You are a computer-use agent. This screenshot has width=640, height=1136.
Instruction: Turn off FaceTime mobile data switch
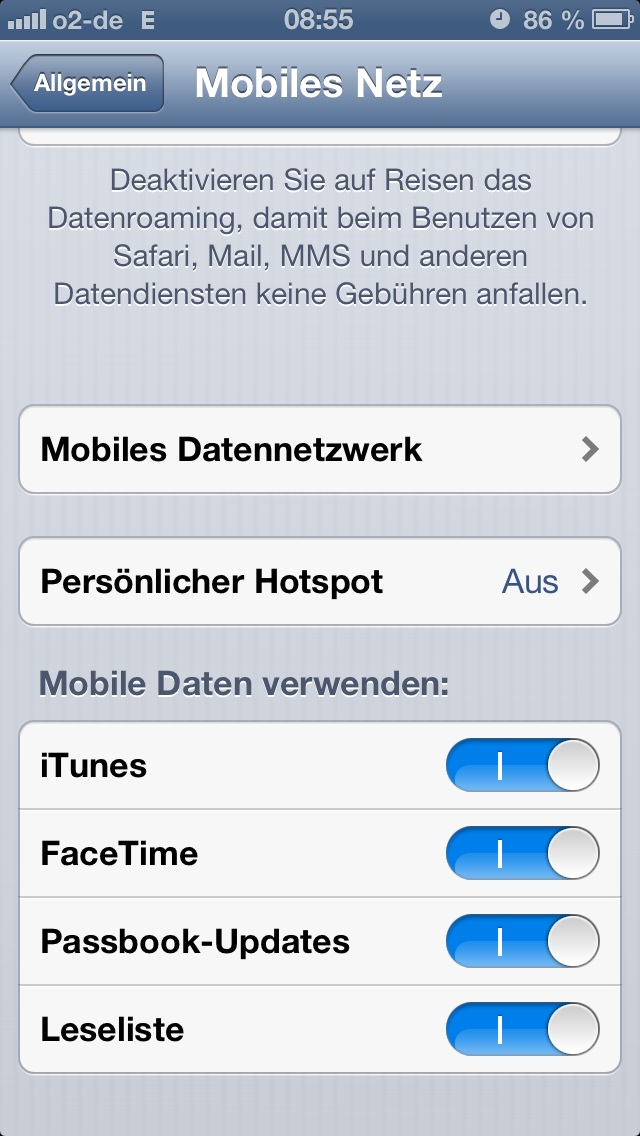(522, 854)
